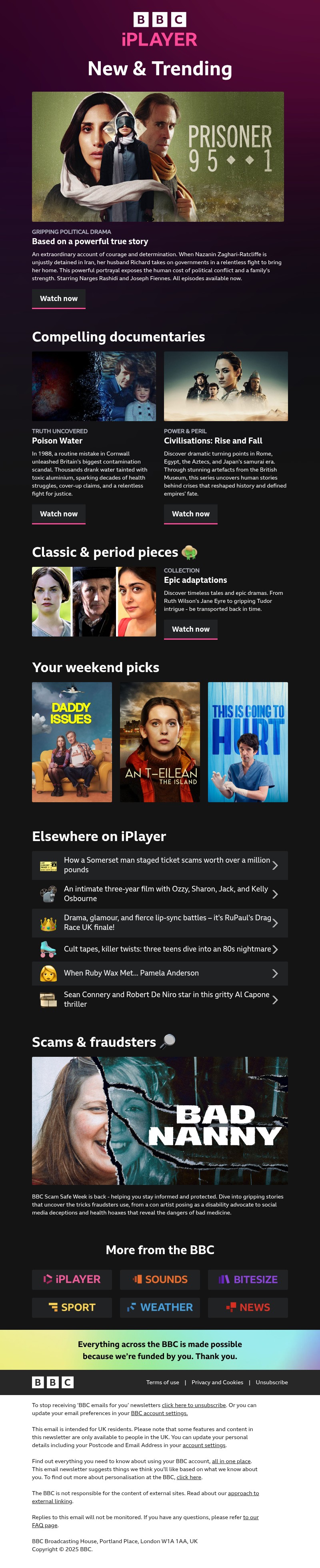Open the Daddy Issues poster
Viewport: 320px width, 1568px height.
pos(72,741)
